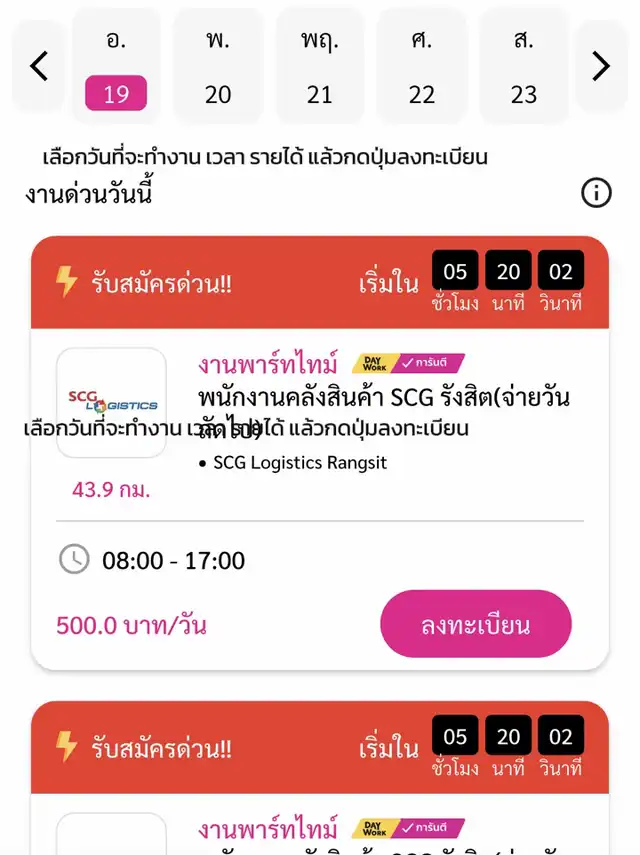This screenshot has width=640, height=855.
Task: Go to the previous week of dates
Action: (x=39, y=66)
